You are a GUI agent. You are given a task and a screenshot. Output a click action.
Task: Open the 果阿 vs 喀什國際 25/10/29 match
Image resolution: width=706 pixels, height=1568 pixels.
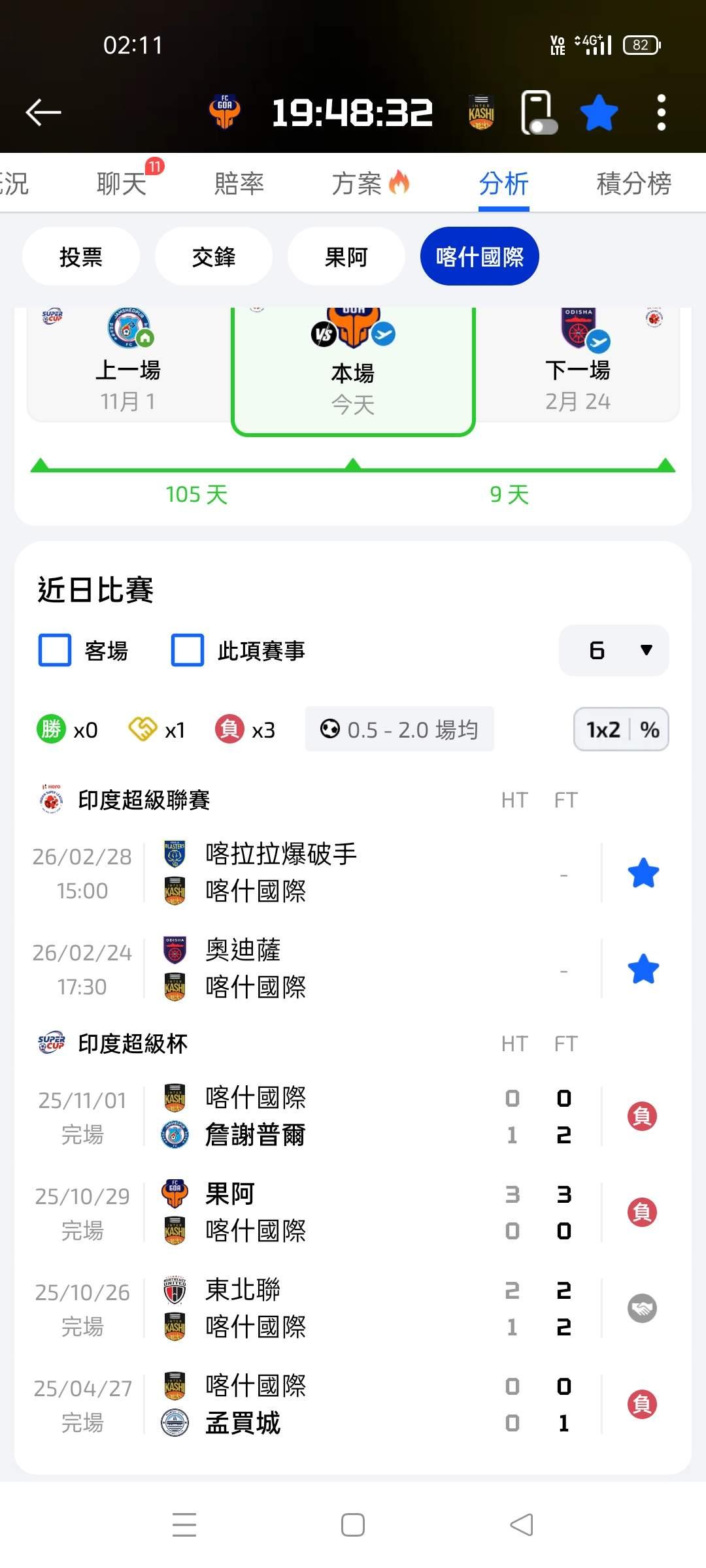(353, 1213)
